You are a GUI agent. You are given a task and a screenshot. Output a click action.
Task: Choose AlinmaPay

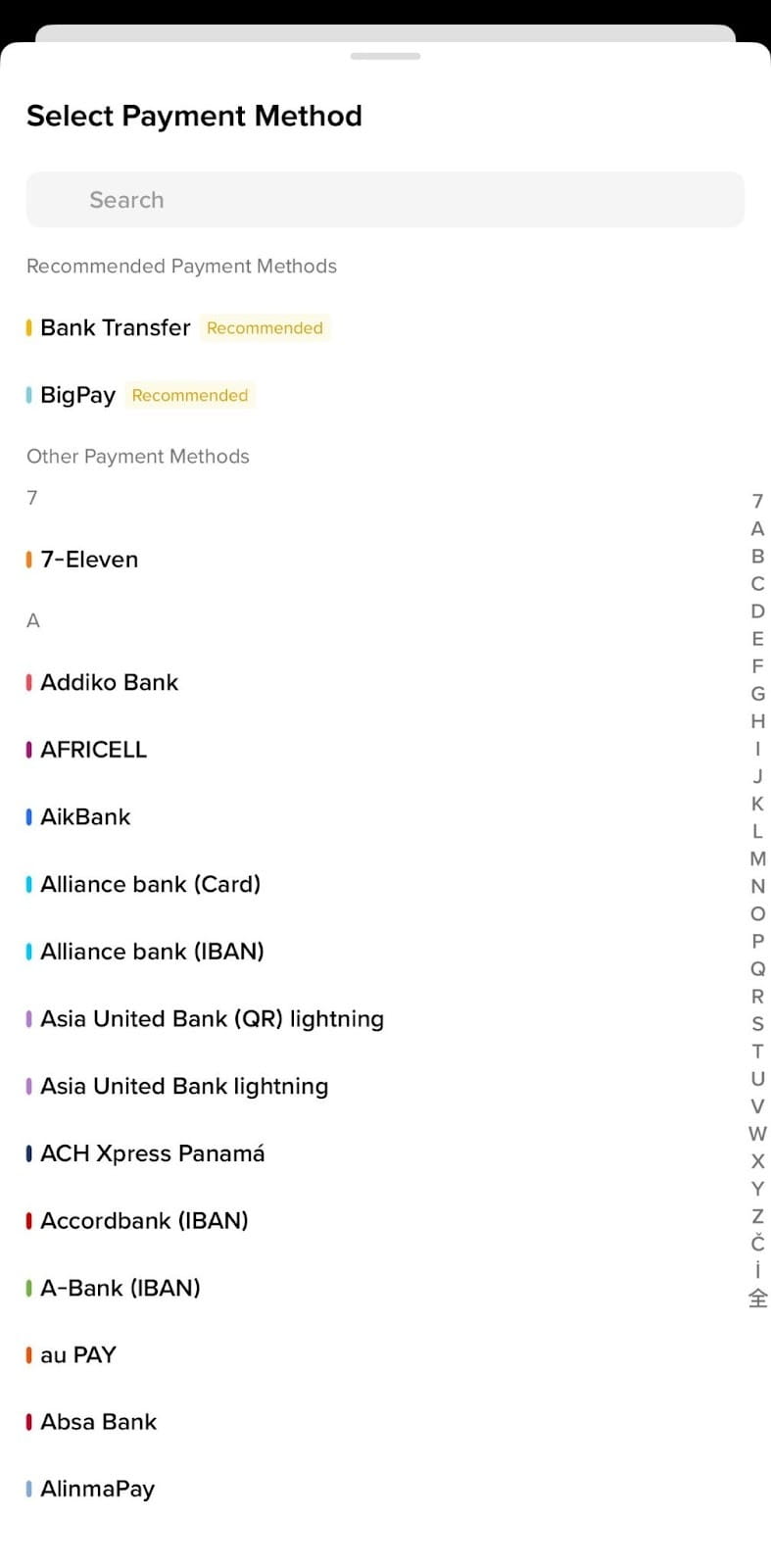coord(97,1490)
